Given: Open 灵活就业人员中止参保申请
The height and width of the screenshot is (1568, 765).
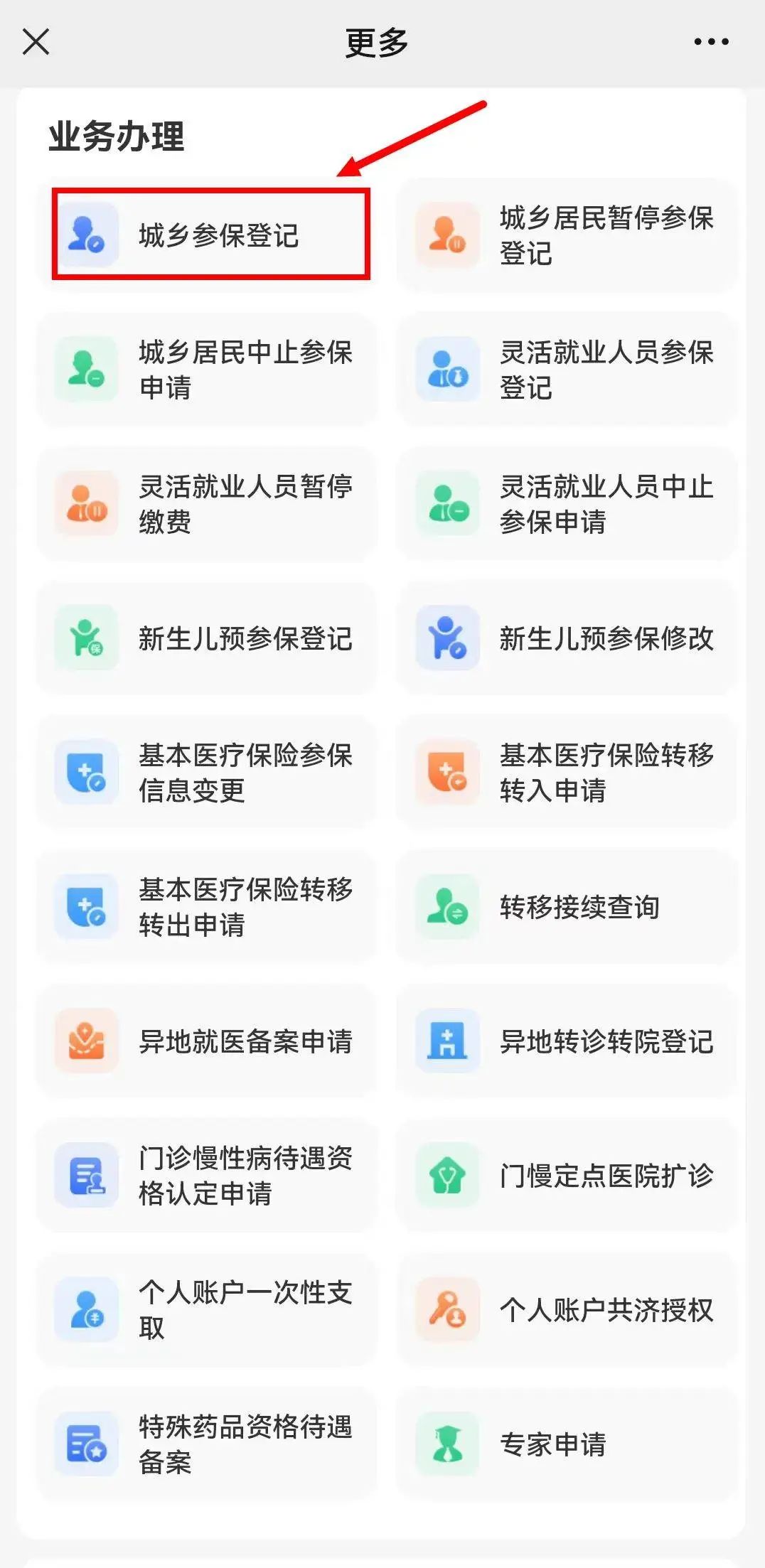Looking at the screenshot, I should pos(567,504).
